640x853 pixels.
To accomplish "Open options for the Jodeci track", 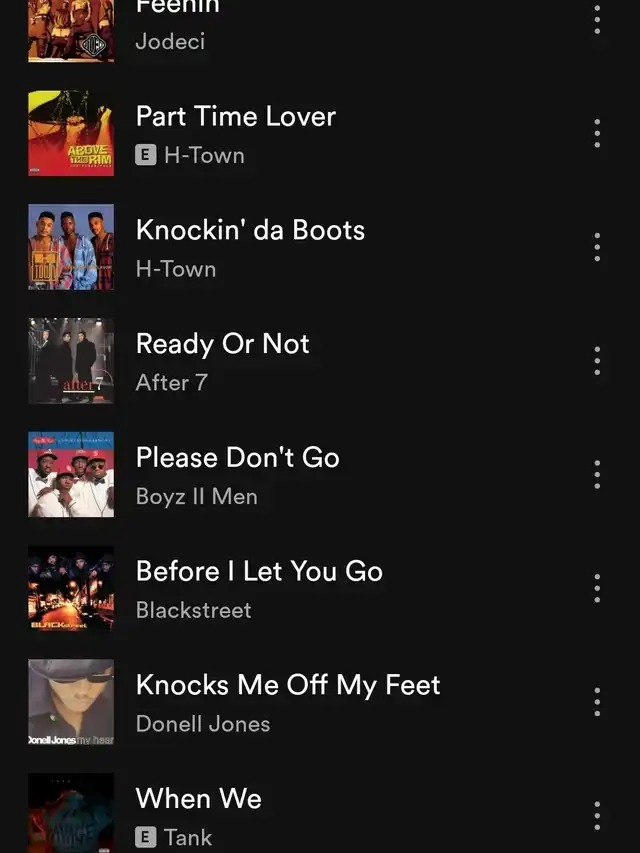I will click(x=597, y=20).
